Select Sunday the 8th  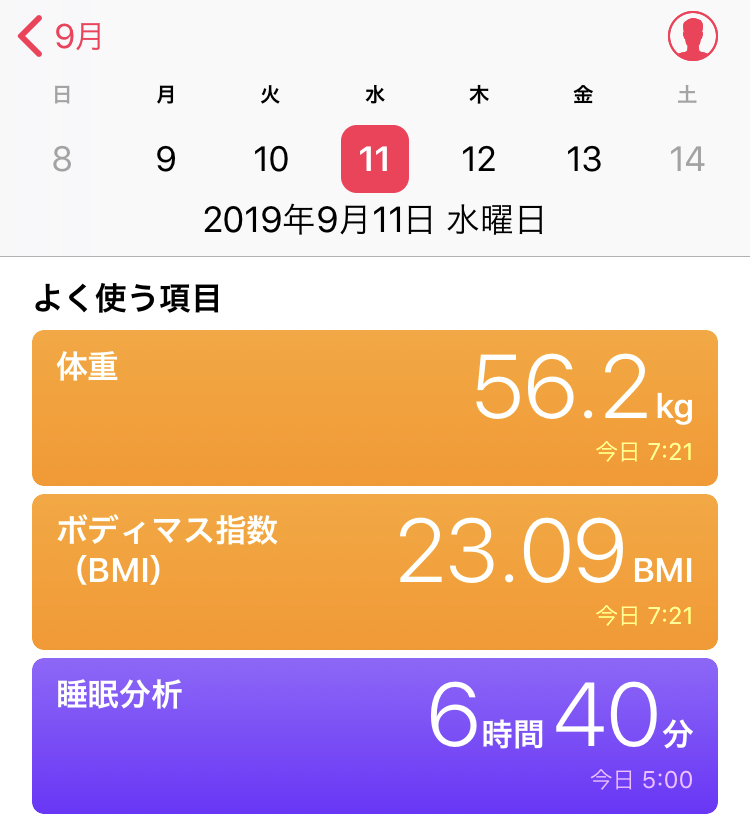[62, 159]
